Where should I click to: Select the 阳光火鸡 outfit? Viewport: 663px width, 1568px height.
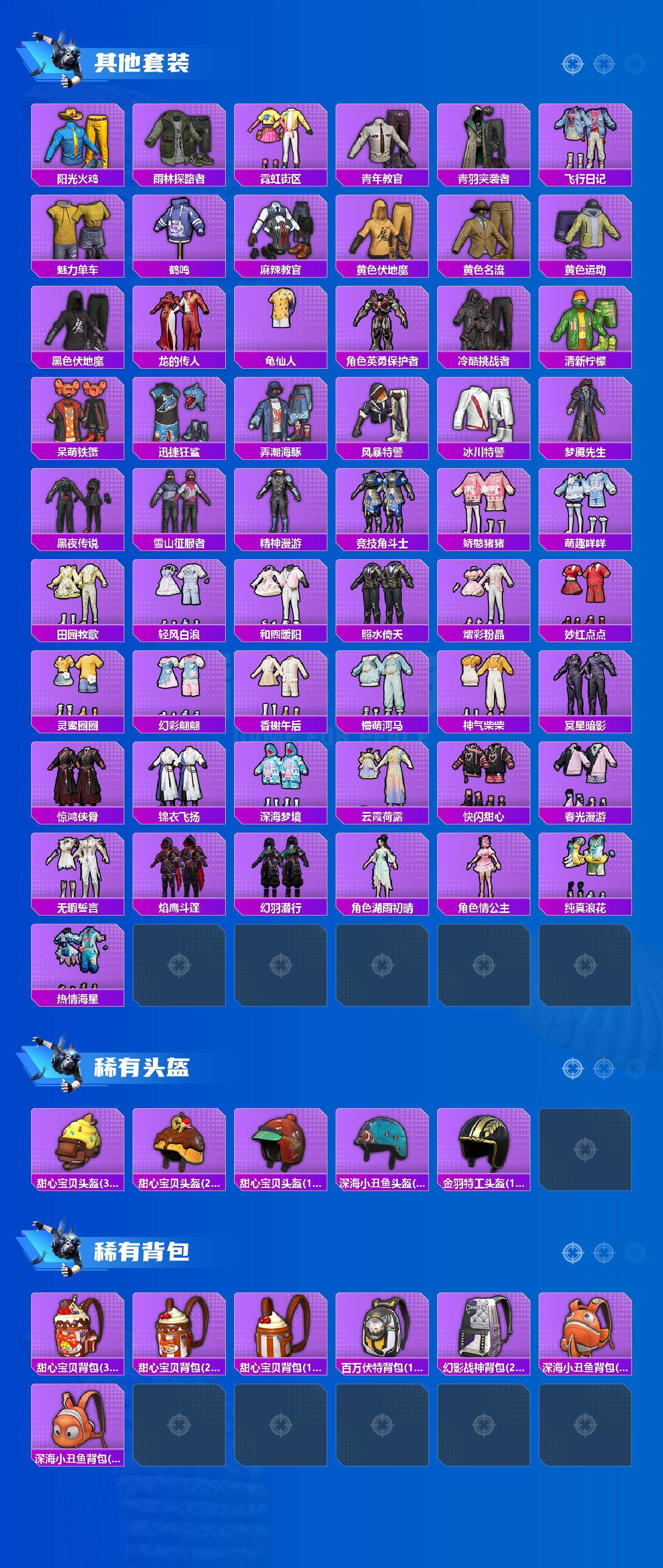click(x=77, y=143)
